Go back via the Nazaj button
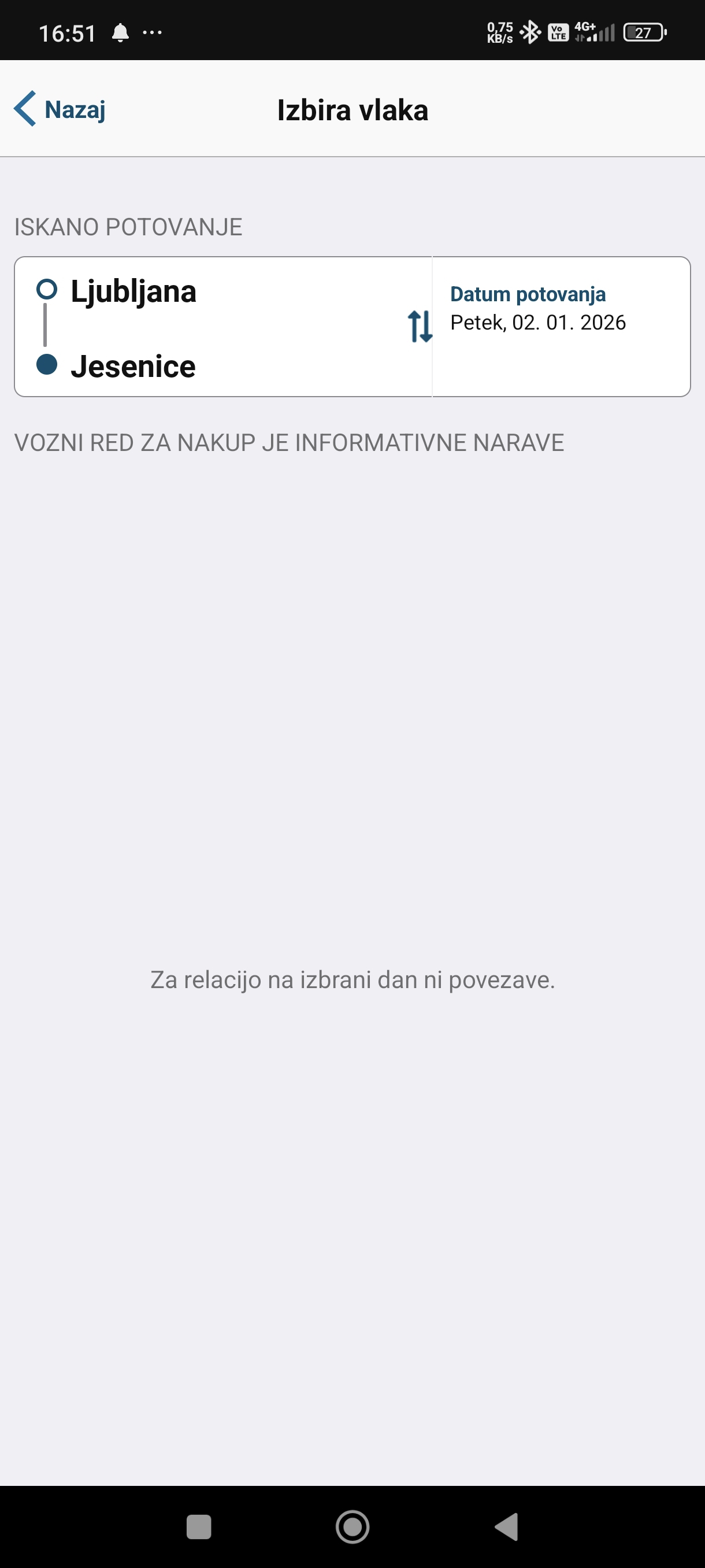 (60, 110)
